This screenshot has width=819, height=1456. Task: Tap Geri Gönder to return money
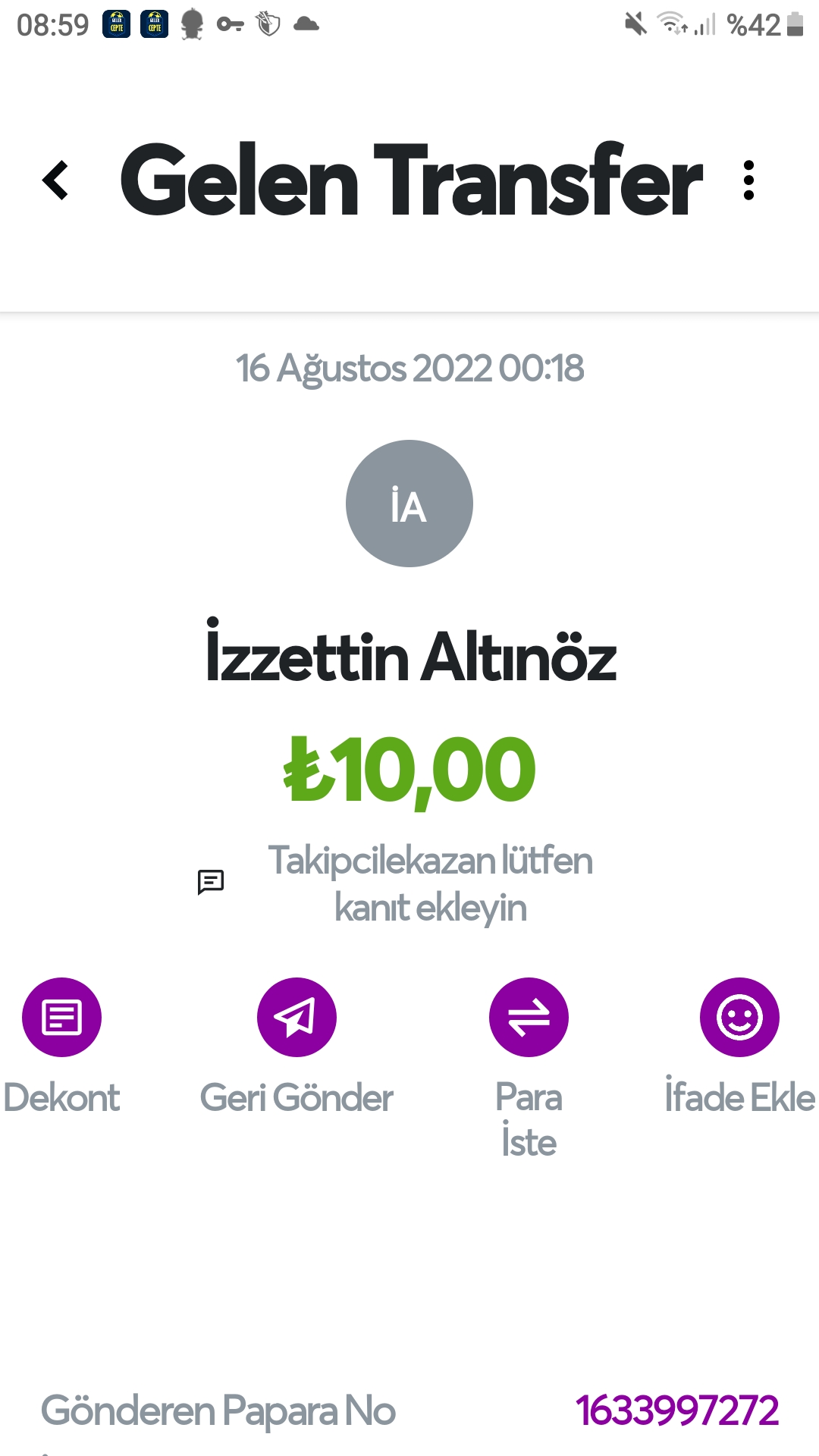click(297, 1017)
